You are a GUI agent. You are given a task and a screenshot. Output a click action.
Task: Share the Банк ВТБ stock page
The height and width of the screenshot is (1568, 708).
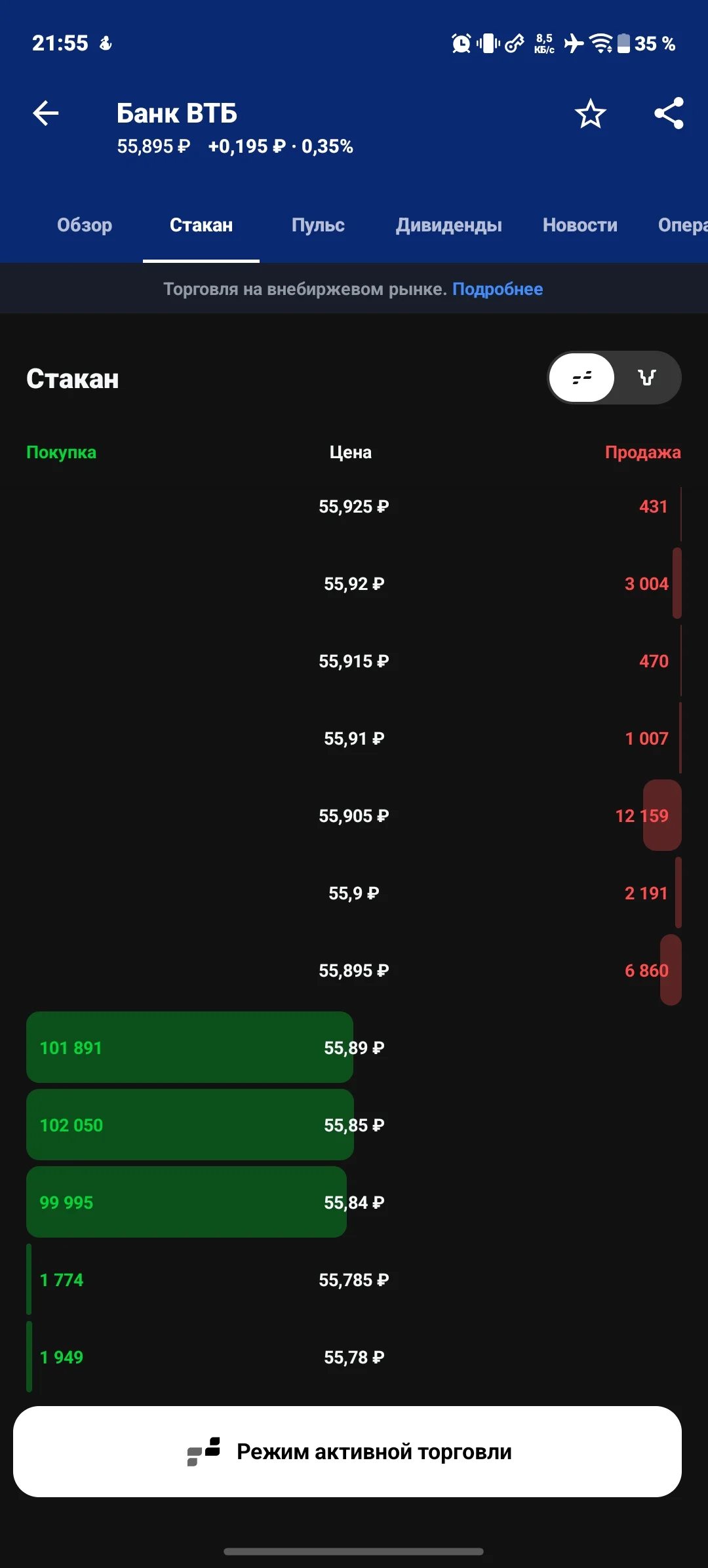click(669, 113)
